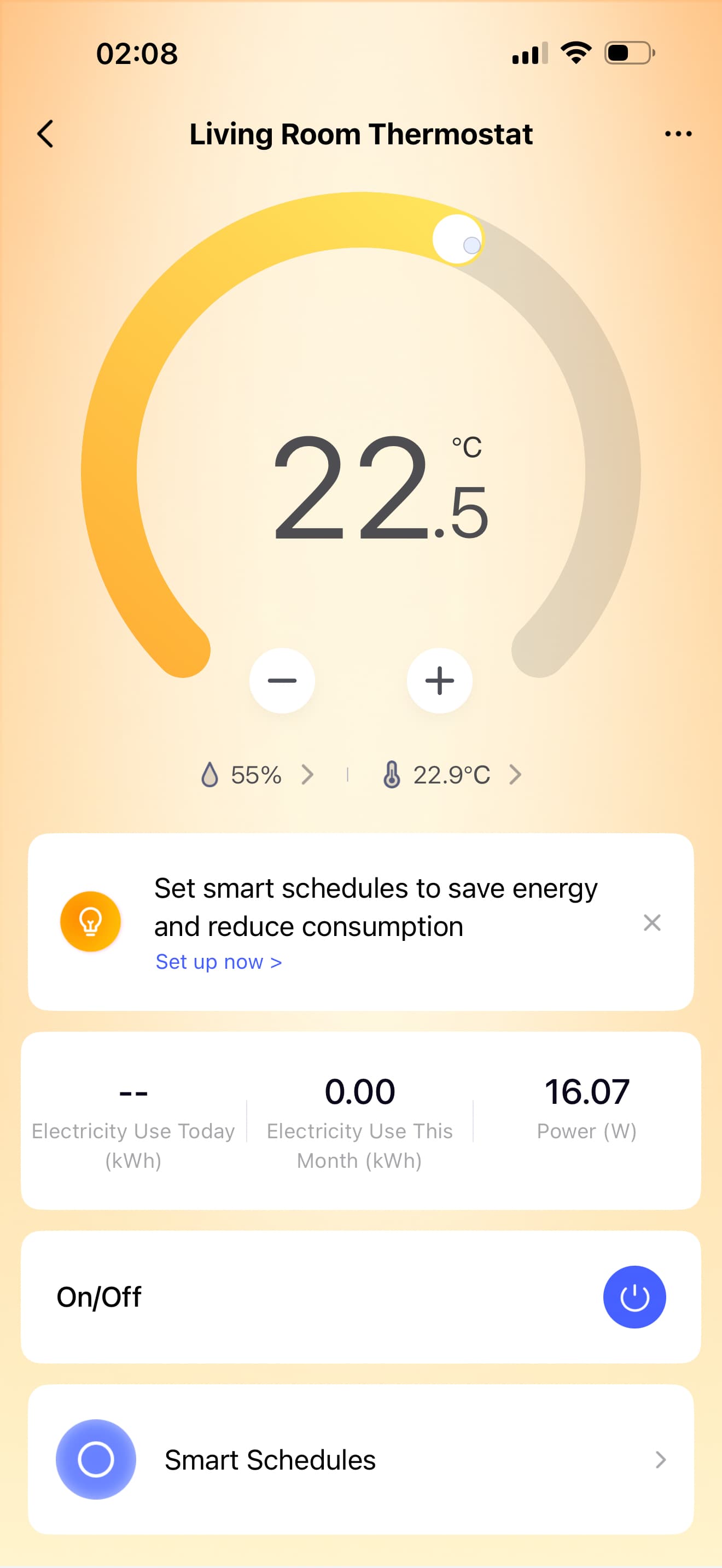View the 22.9°C room temperature details

coord(452,775)
